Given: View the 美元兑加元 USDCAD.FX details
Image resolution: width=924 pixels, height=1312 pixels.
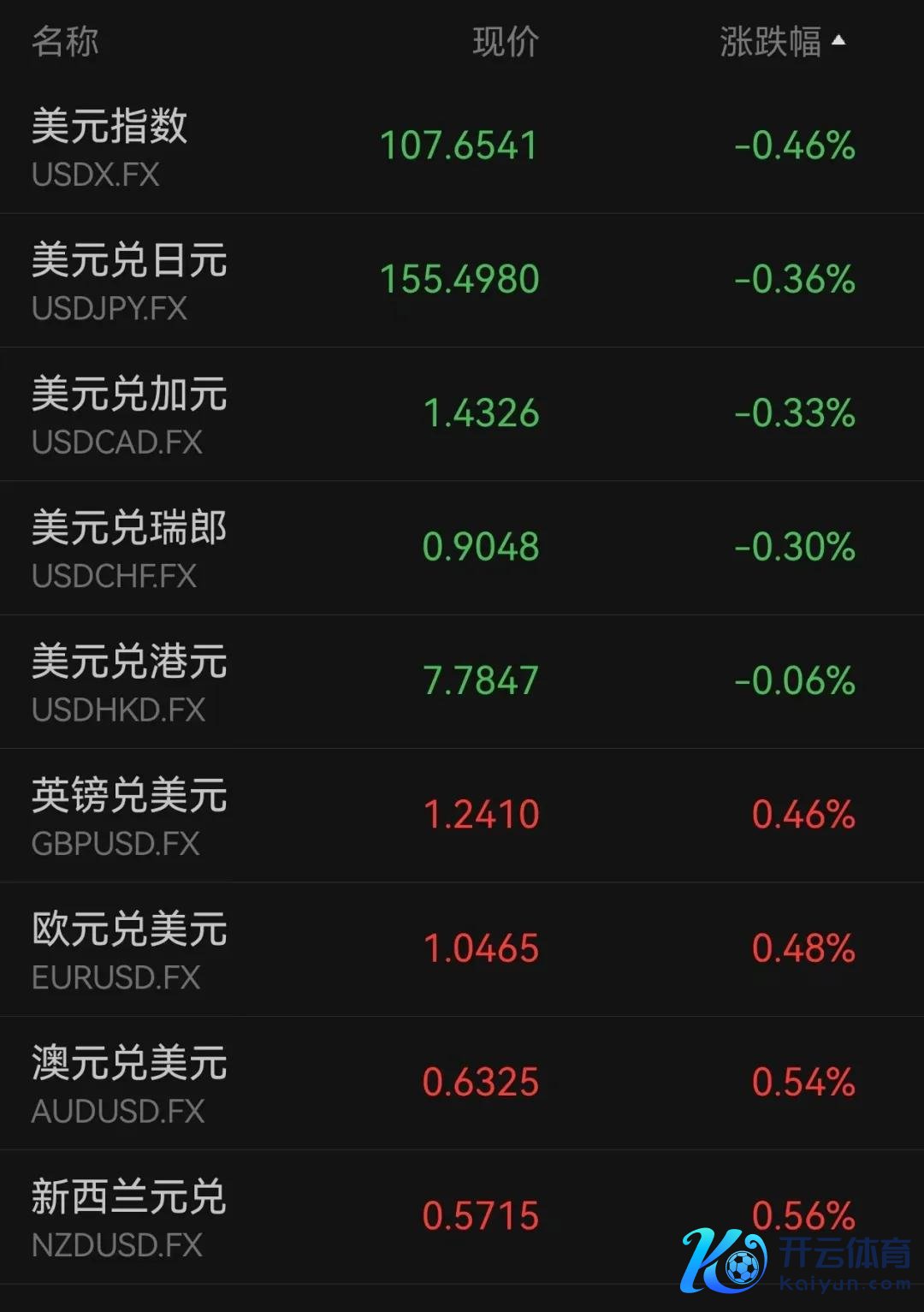Looking at the screenshot, I should tap(462, 414).
